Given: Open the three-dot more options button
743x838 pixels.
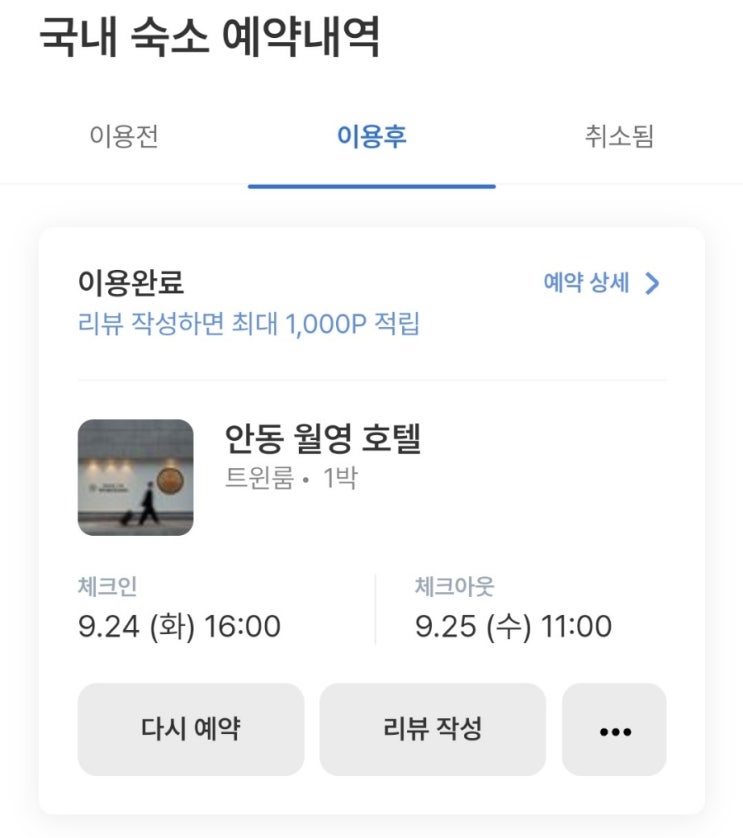Looking at the screenshot, I should 614,730.
